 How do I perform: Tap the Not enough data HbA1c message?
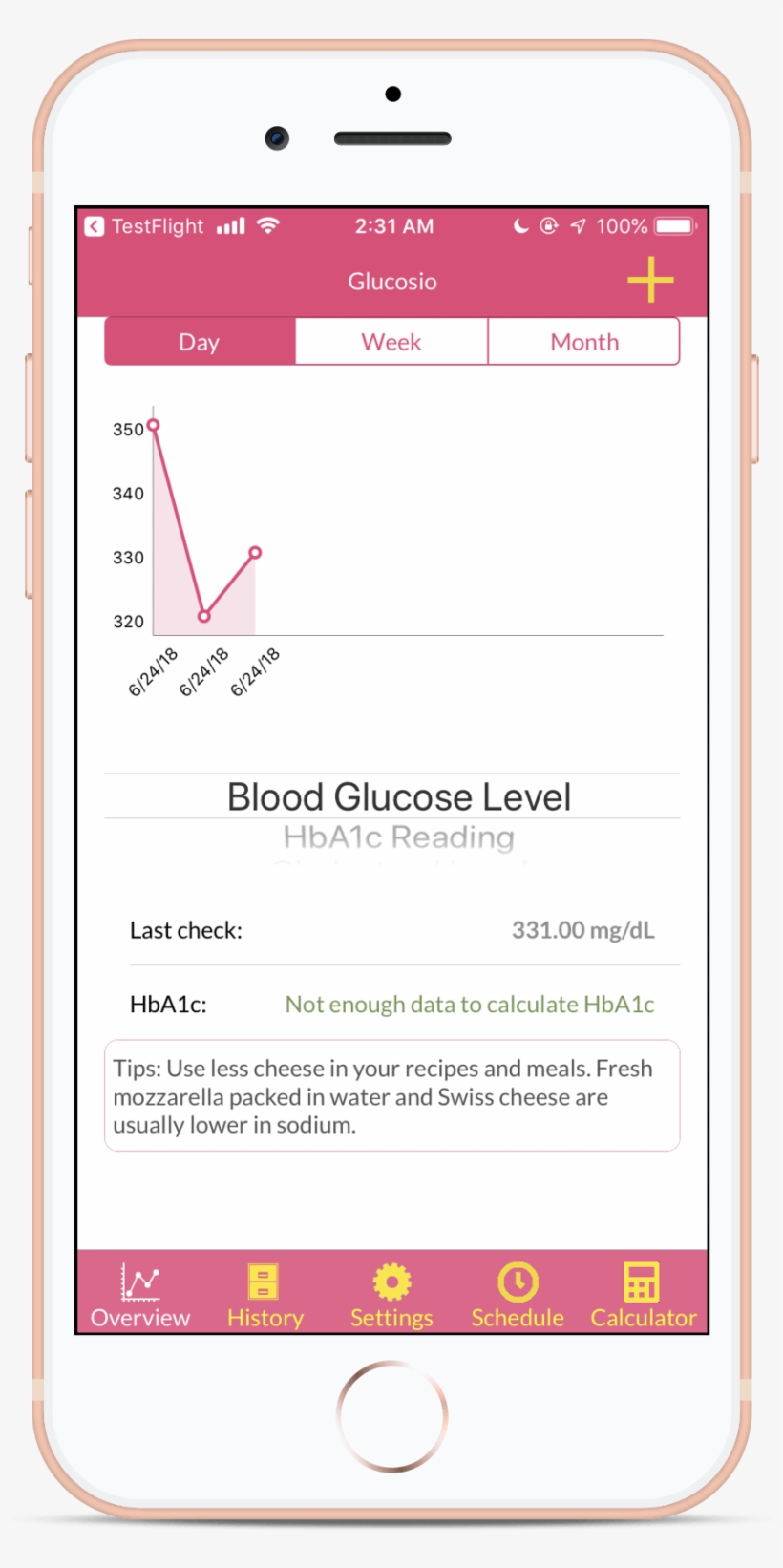pos(469,1004)
